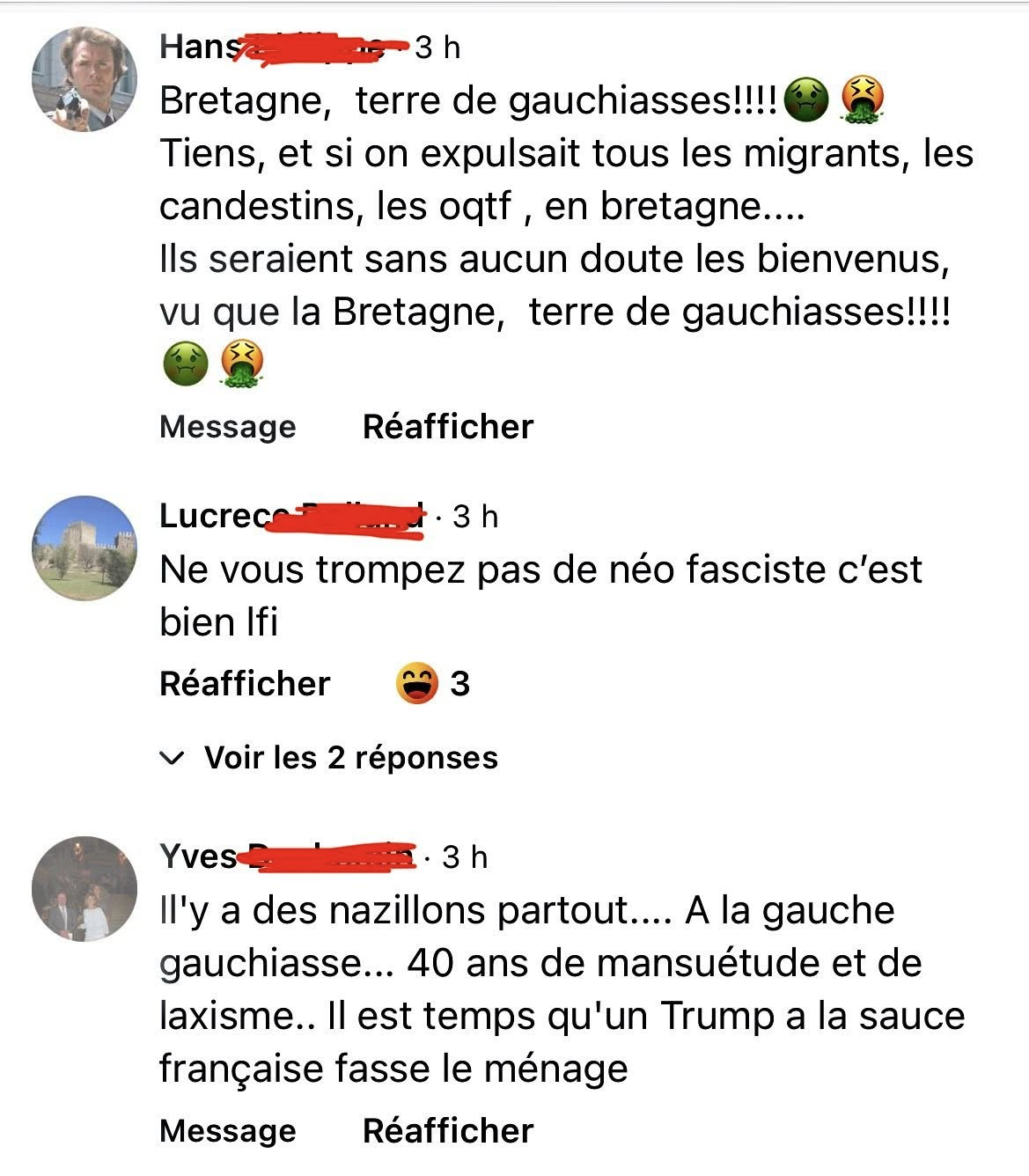Tap Réafficher under Lucrece's comment
The width and height of the screenshot is (1029, 1176).
pyautogui.click(x=245, y=684)
